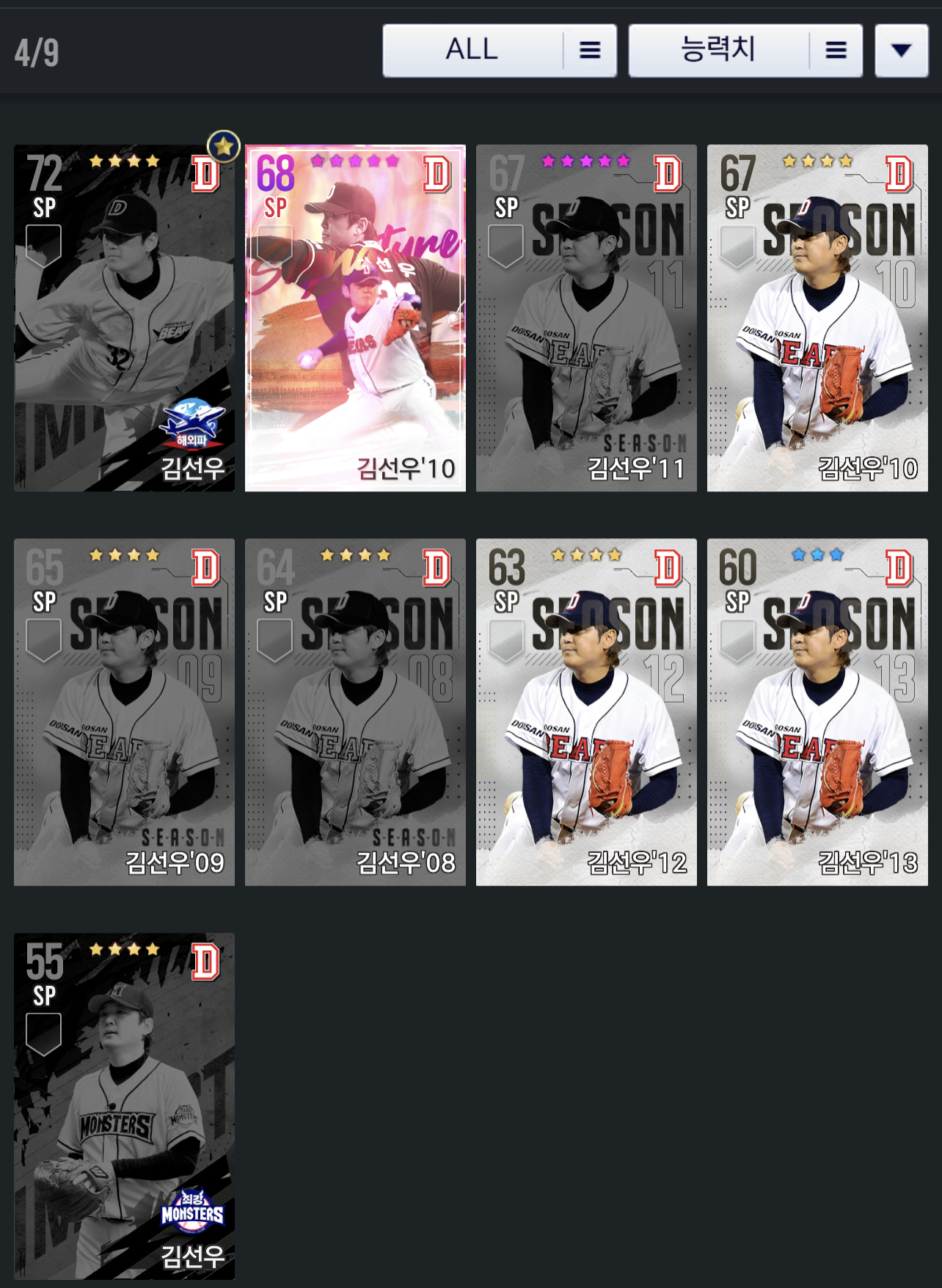
Task: Open the 능력치 sort dropdown
Action: pyautogui.click(x=745, y=50)
